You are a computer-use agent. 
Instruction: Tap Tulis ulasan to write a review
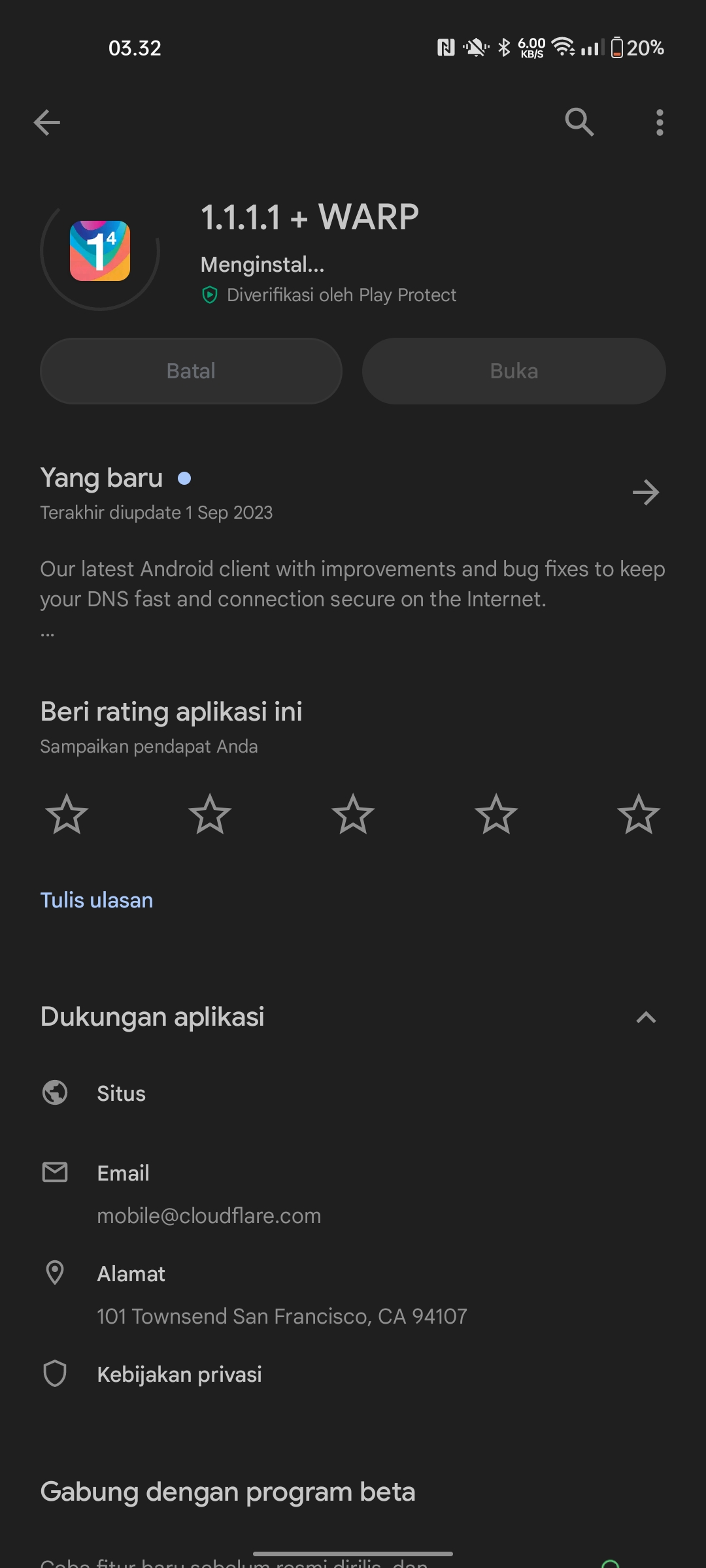point(97,900)
